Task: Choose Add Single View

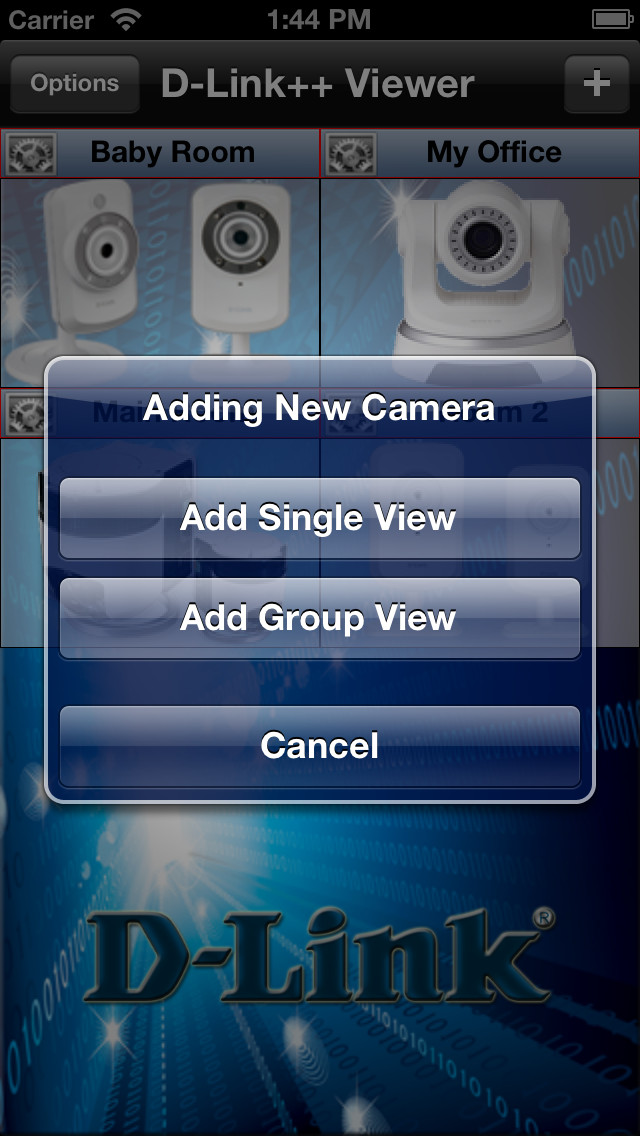Action: 320,519
